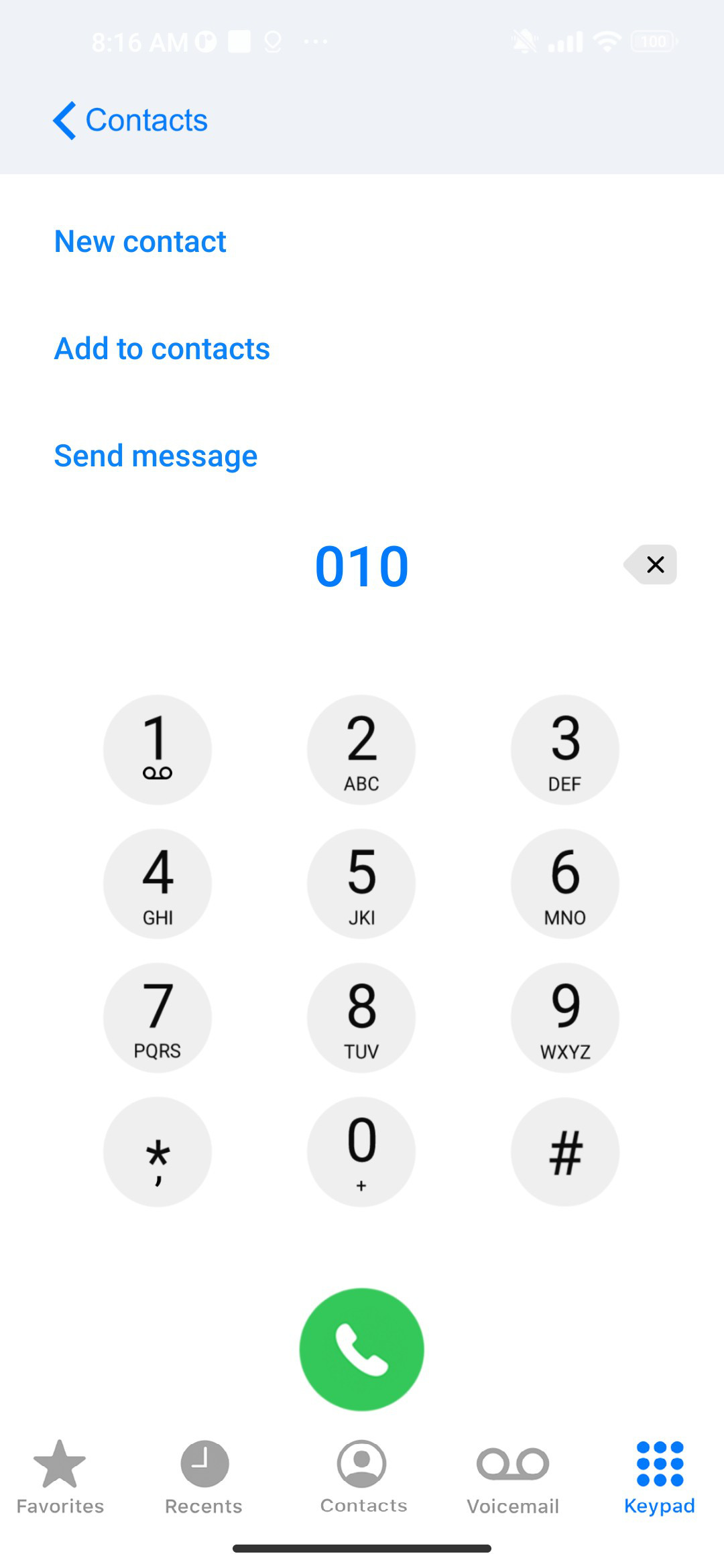Tap the hash key
724x1568 pixels.
[x=565, y=1151]
